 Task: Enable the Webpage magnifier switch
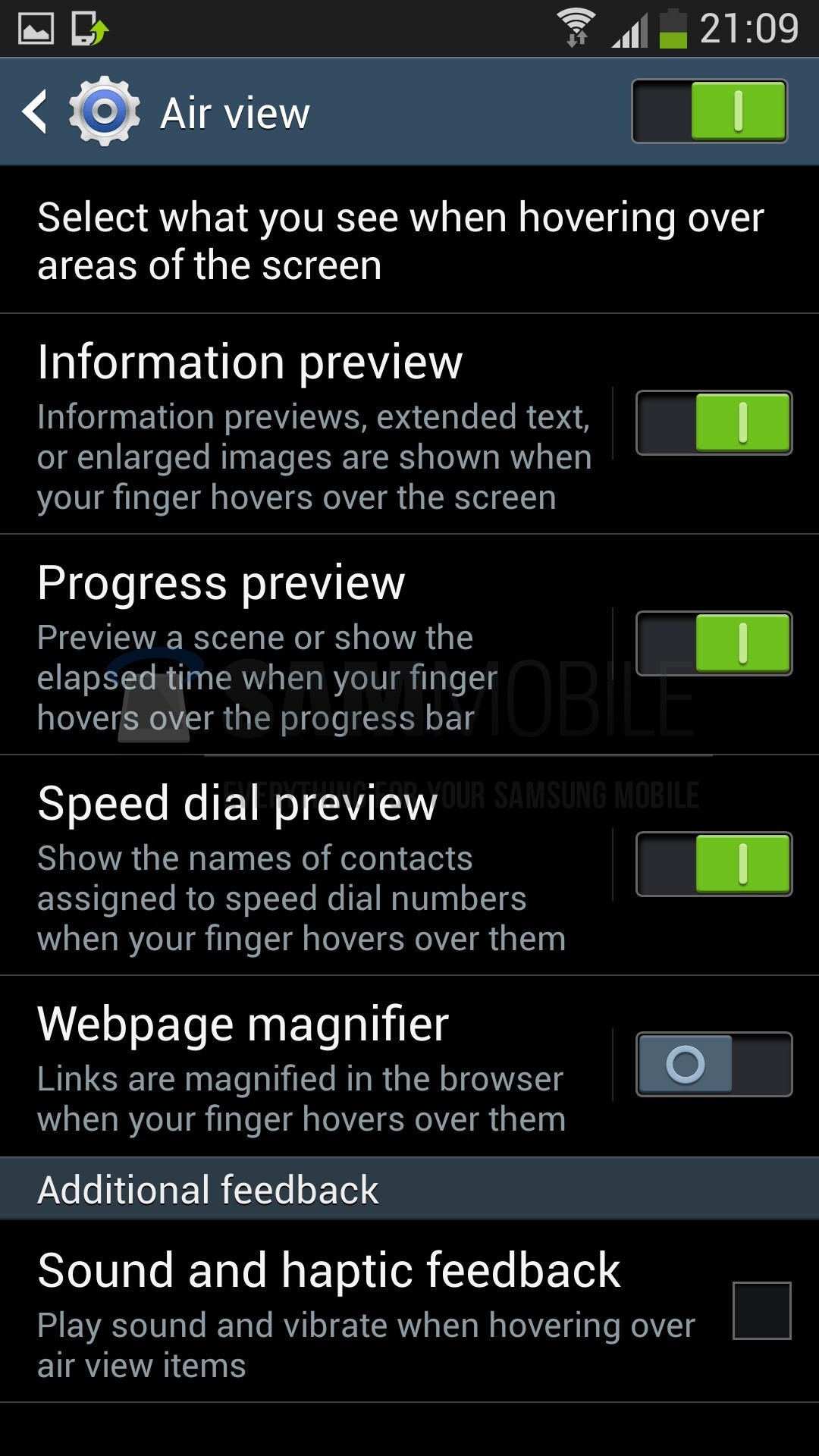[x=714, y=1064]
